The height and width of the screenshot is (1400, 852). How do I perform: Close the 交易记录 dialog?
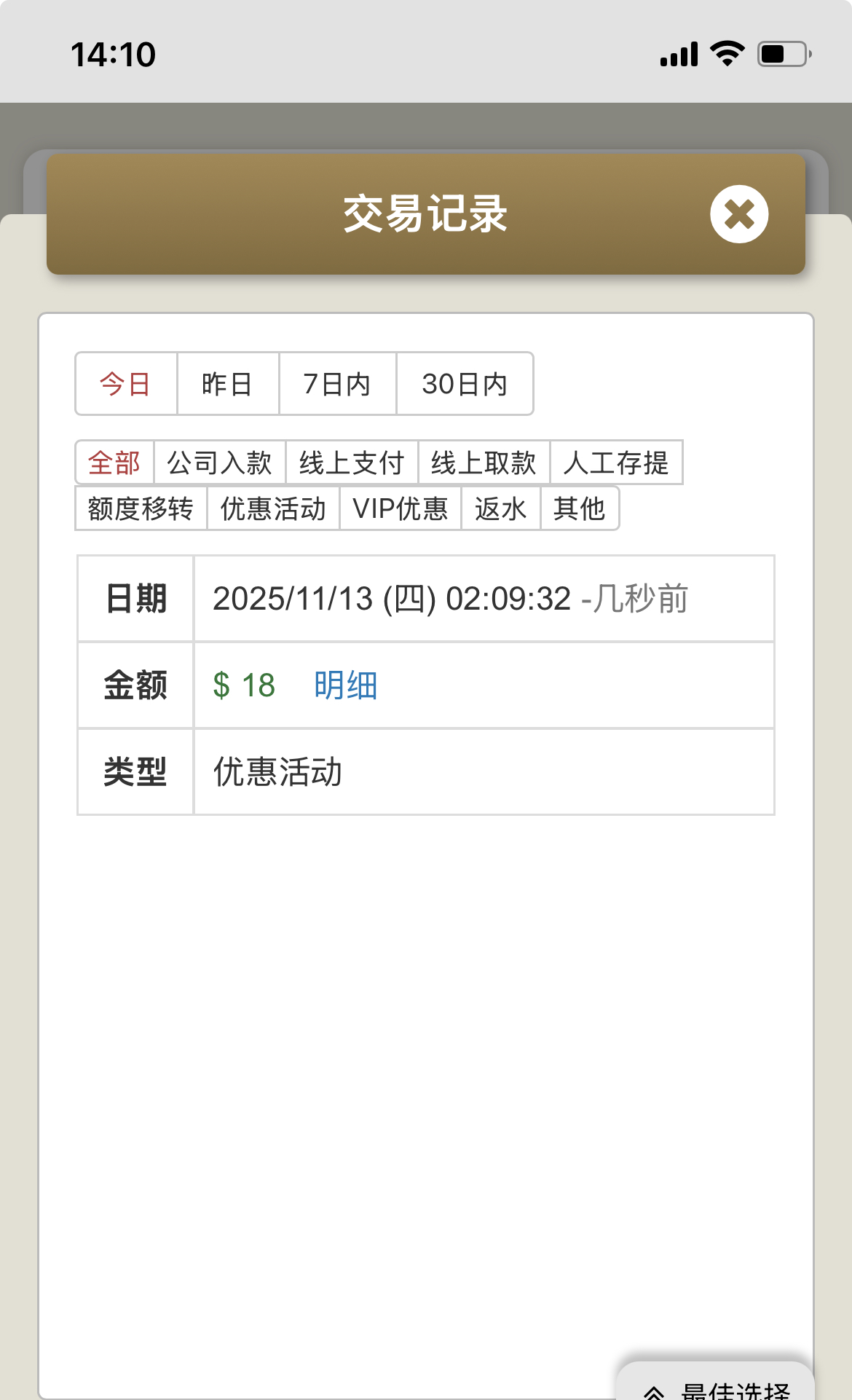(738, 214)
